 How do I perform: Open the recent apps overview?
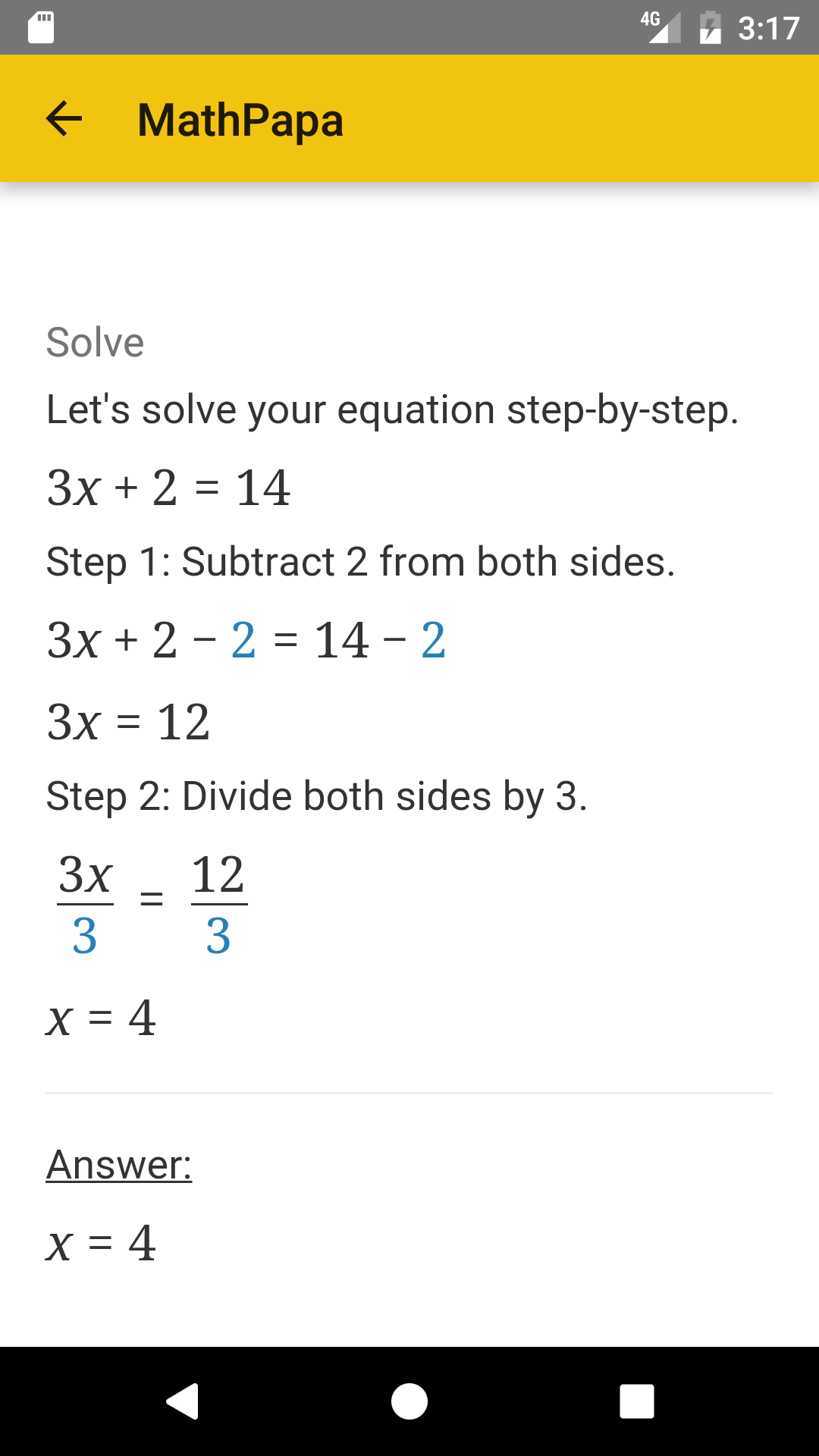(636, 1401)
